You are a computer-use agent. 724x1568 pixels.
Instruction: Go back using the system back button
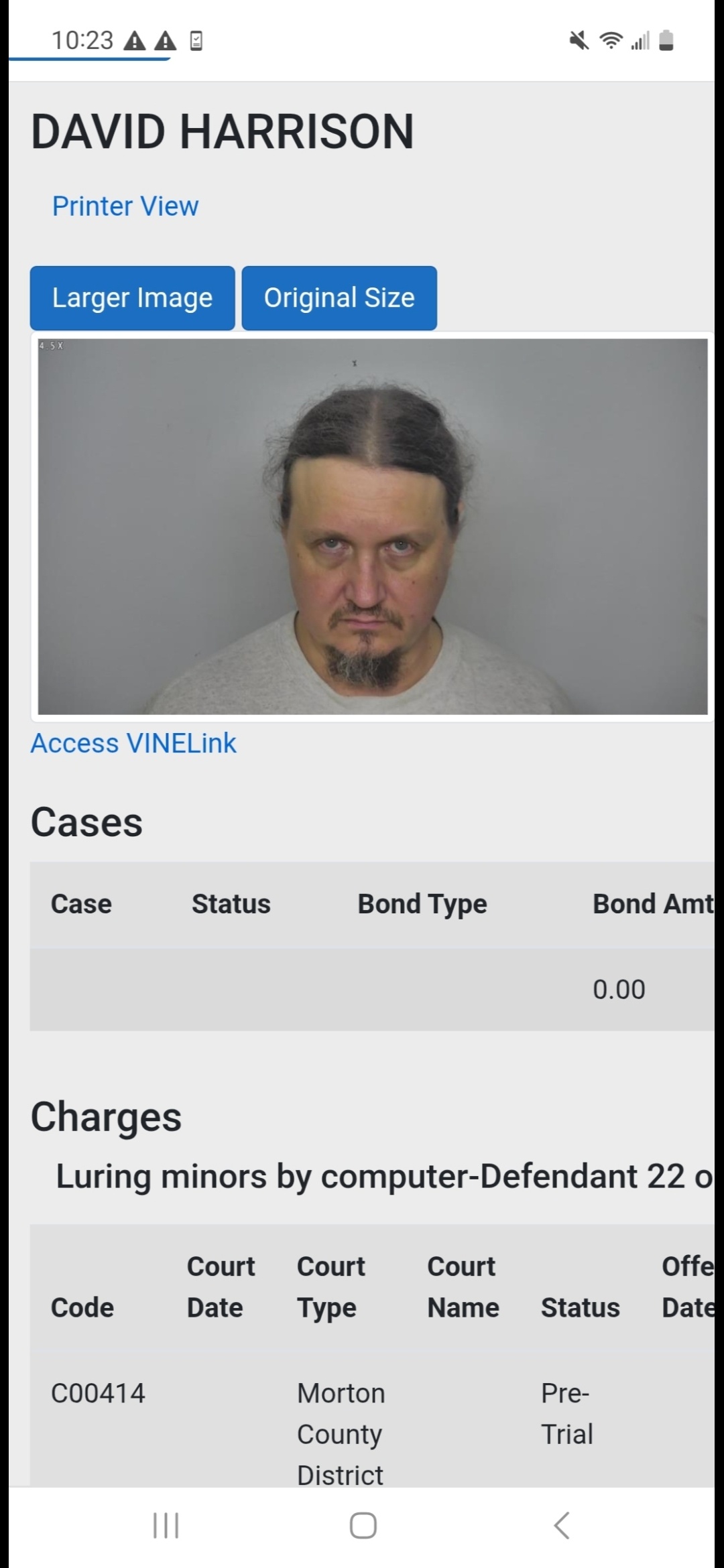coord(562,1525)
